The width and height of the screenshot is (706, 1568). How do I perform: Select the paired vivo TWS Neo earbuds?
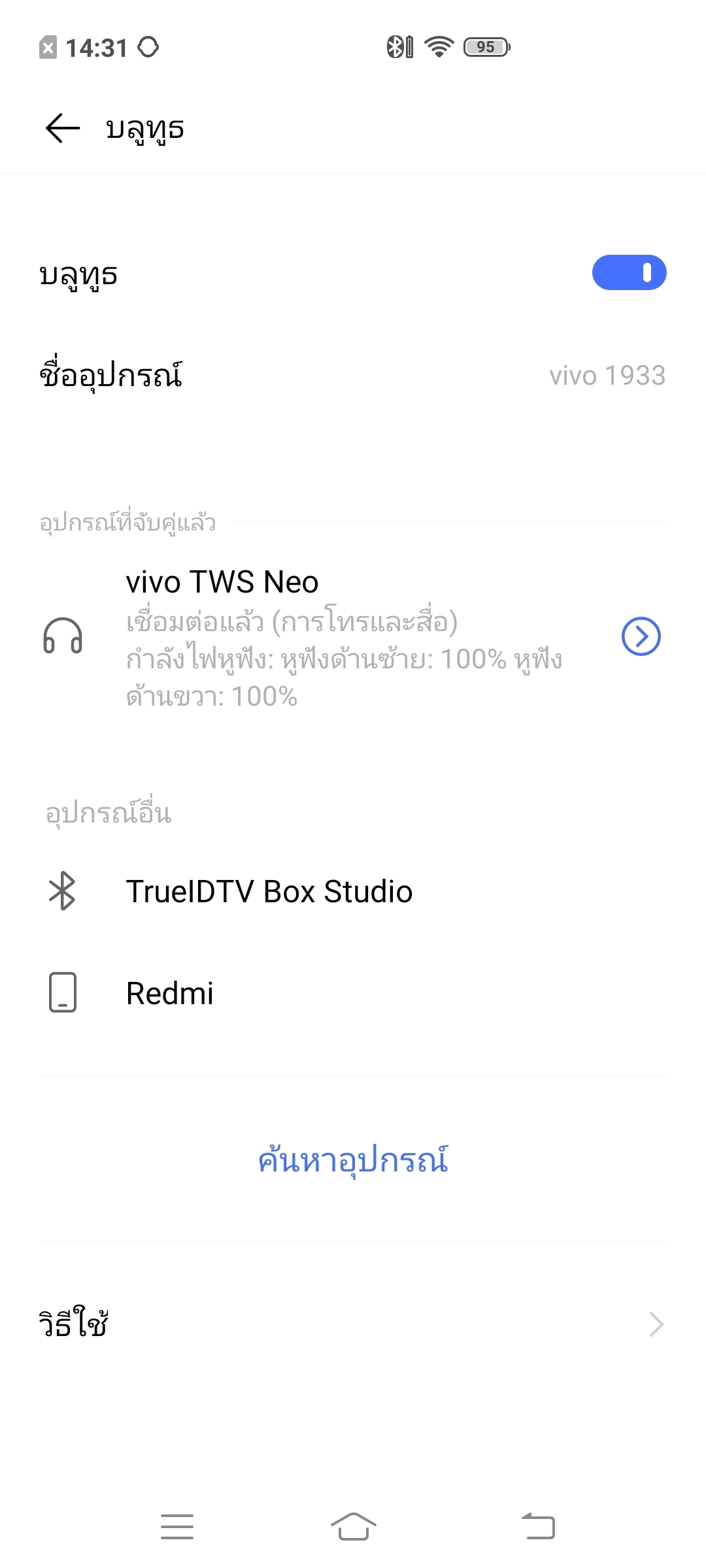pos(327,637)
